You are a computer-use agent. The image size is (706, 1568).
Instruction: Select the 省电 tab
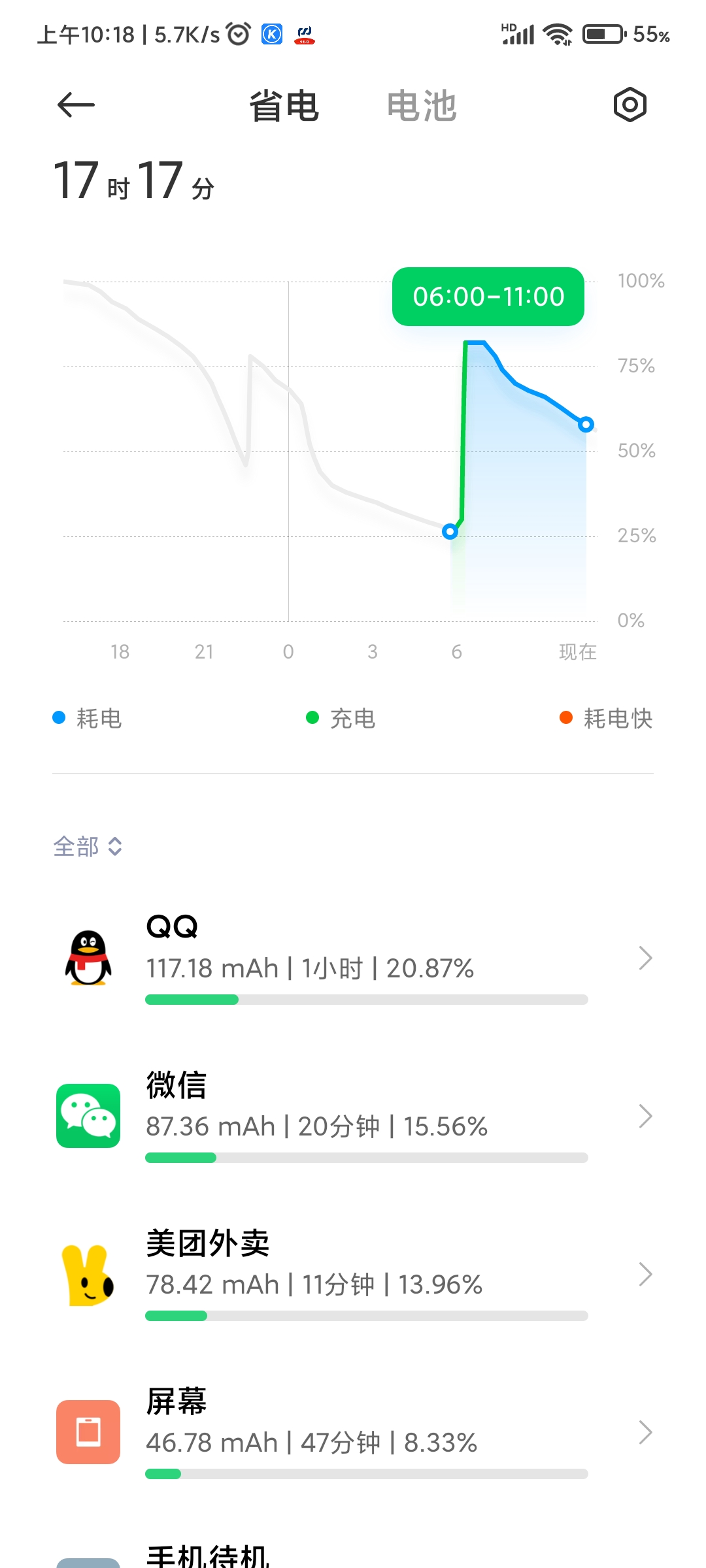(x=284, y=106)
